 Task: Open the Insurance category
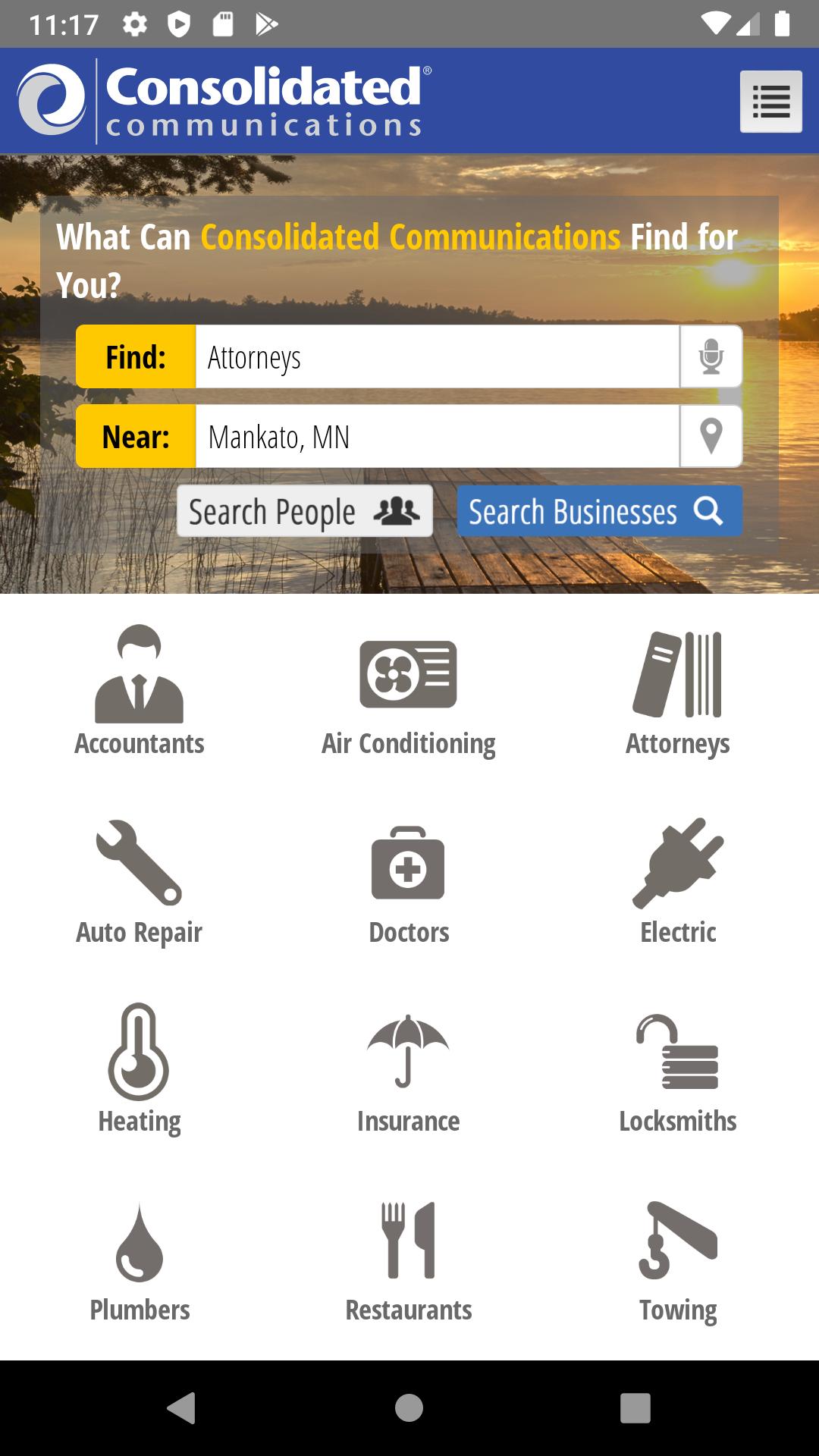pyautogui.click(x=409, y=1069)
